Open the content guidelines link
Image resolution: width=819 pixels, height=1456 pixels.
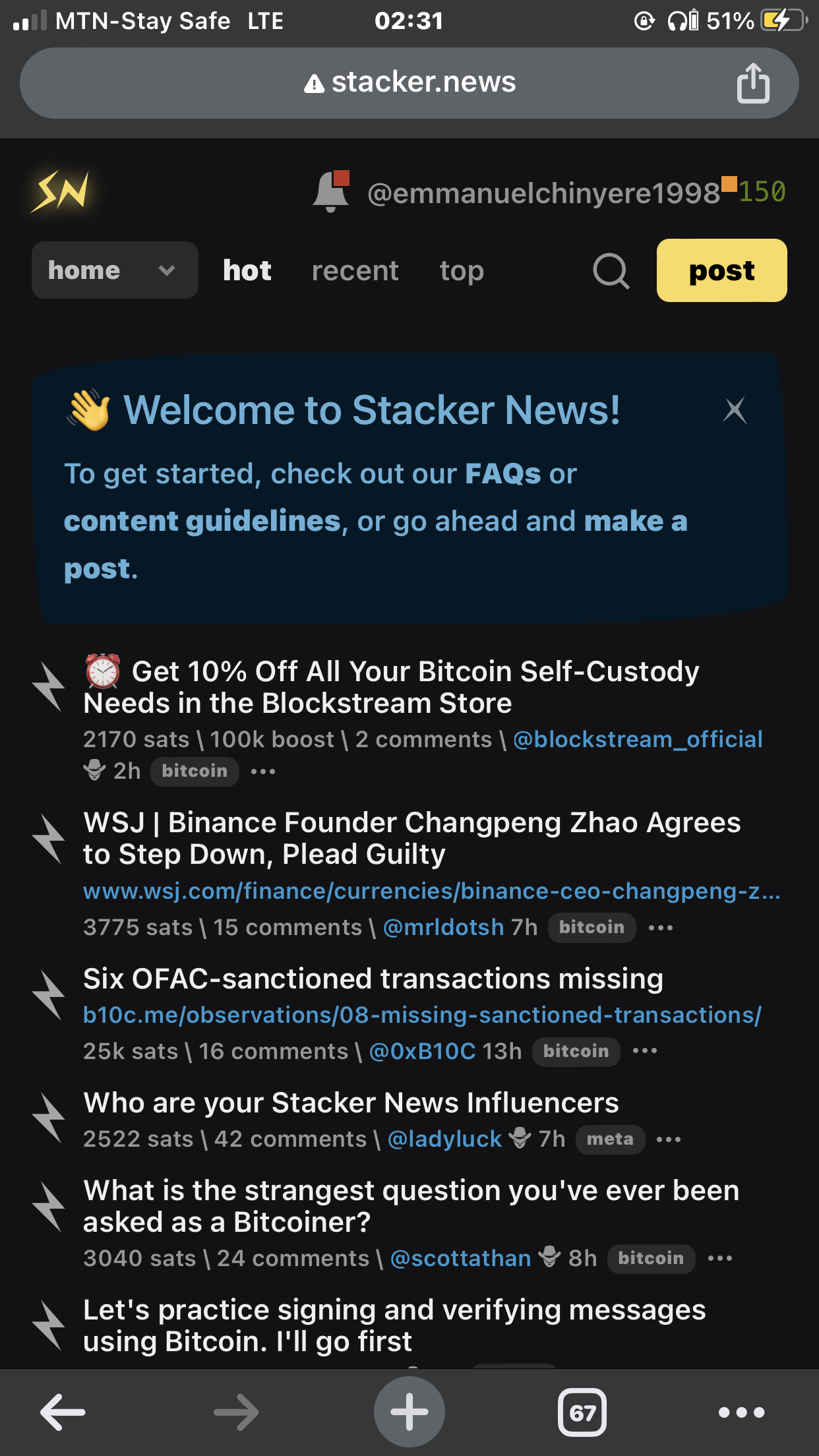pyautogui.click(x=202, y=522)
